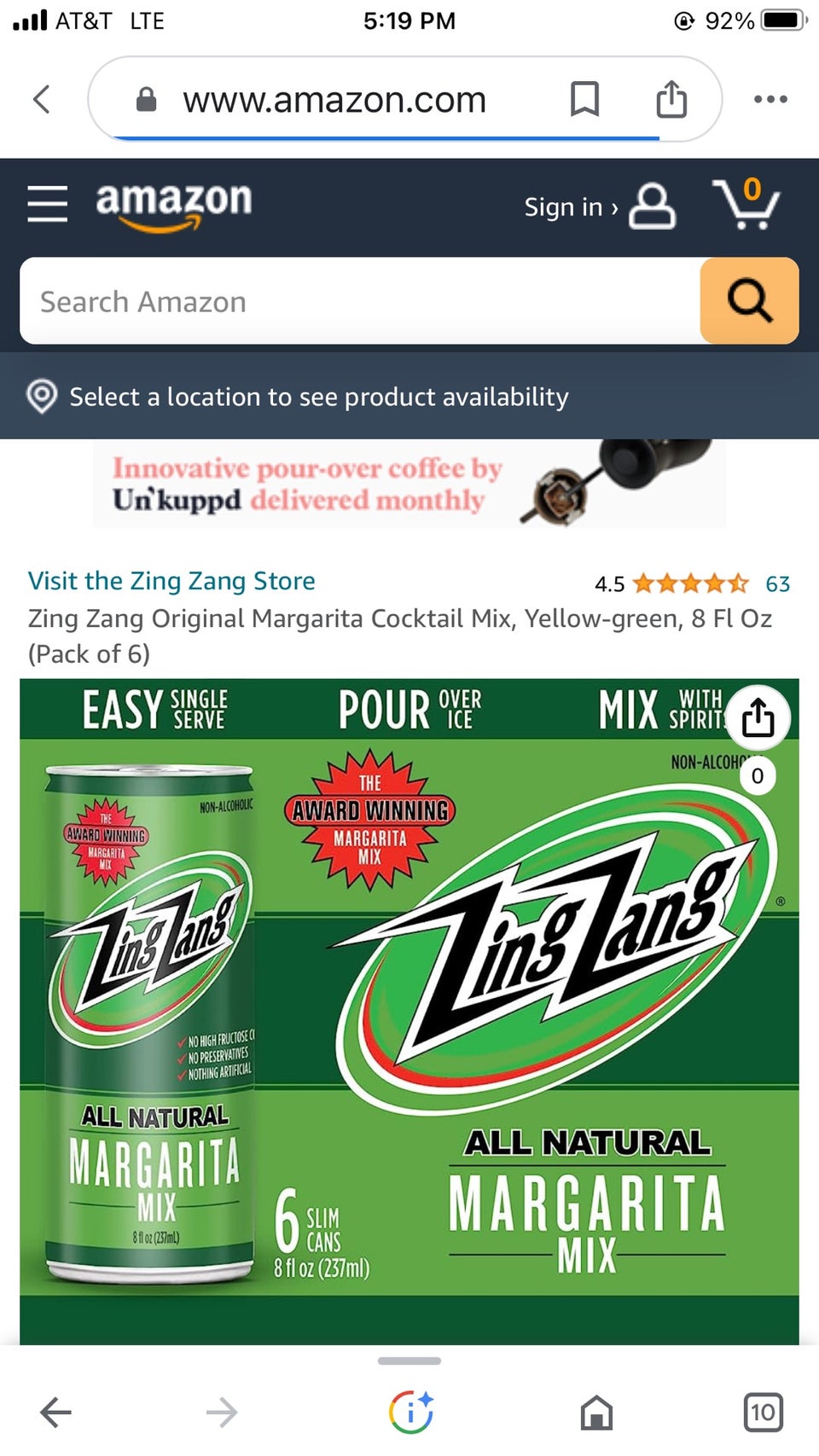819x1456 pixels.
Task: Go to Amazon home via the logo
Action: (x=173, y=205)
